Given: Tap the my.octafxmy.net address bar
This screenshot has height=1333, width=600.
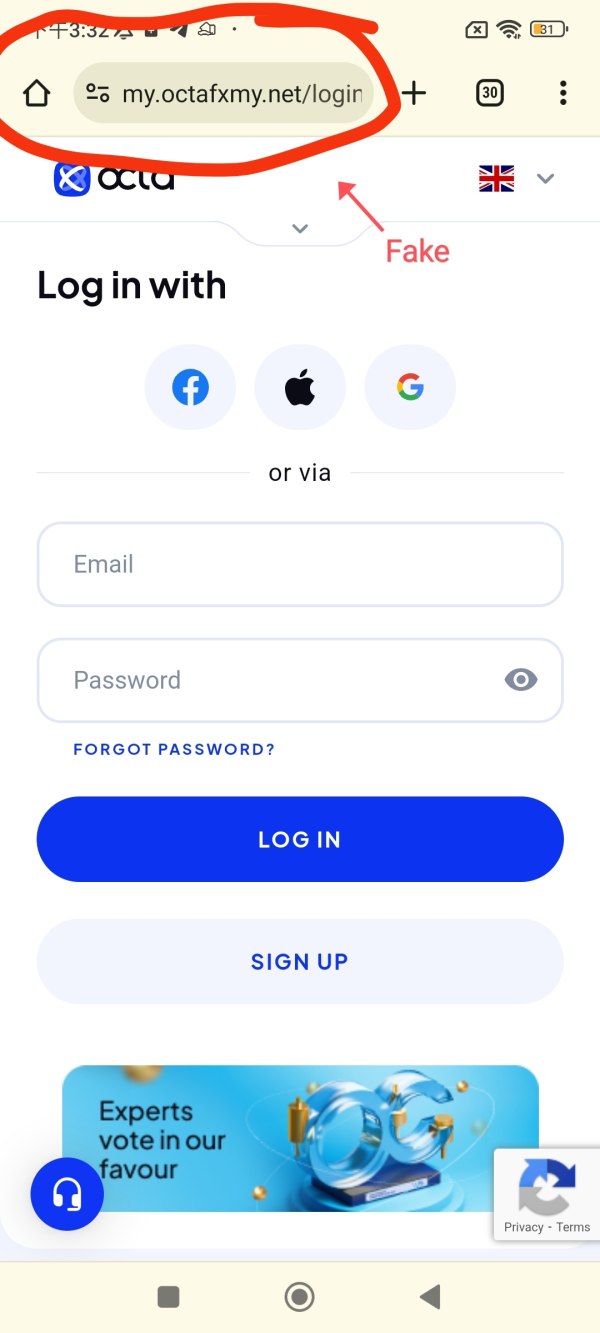Looking at the screenshot, I should (224, 94).
